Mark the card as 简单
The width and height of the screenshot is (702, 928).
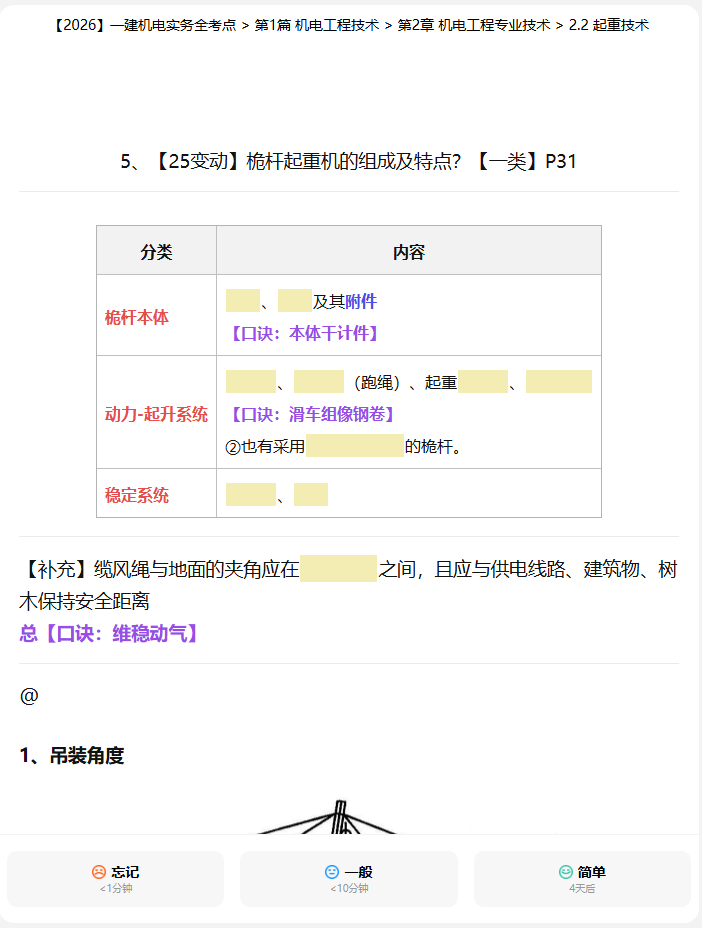click(x=582, y=879)
